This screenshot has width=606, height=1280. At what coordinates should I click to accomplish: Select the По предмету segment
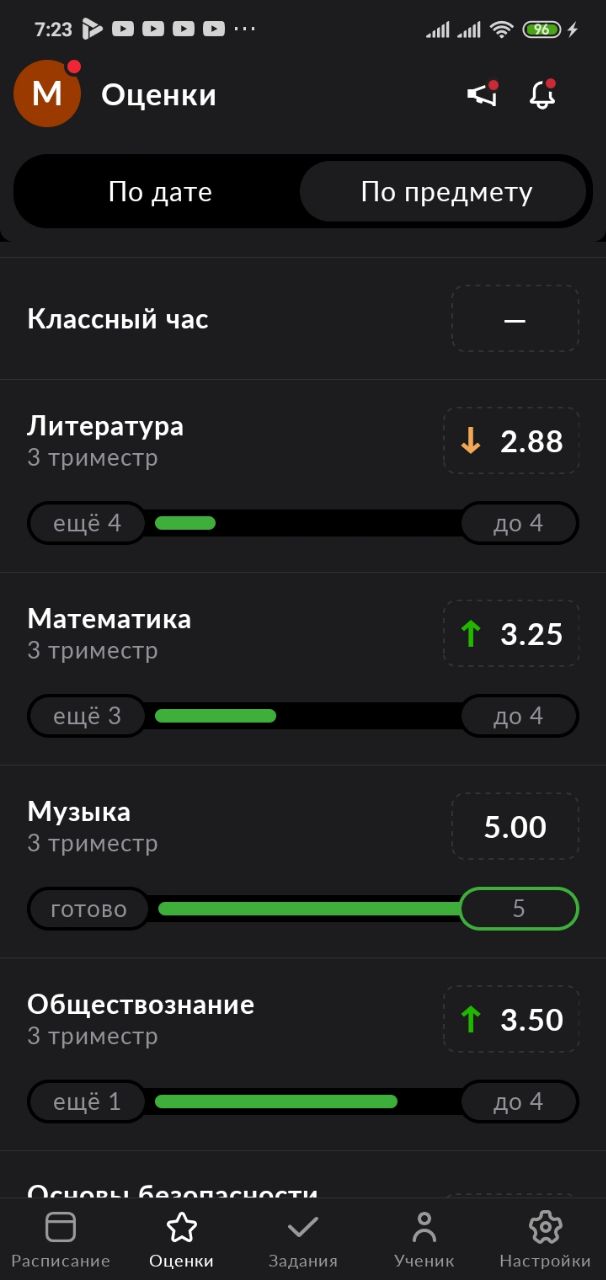coord(446,192)
